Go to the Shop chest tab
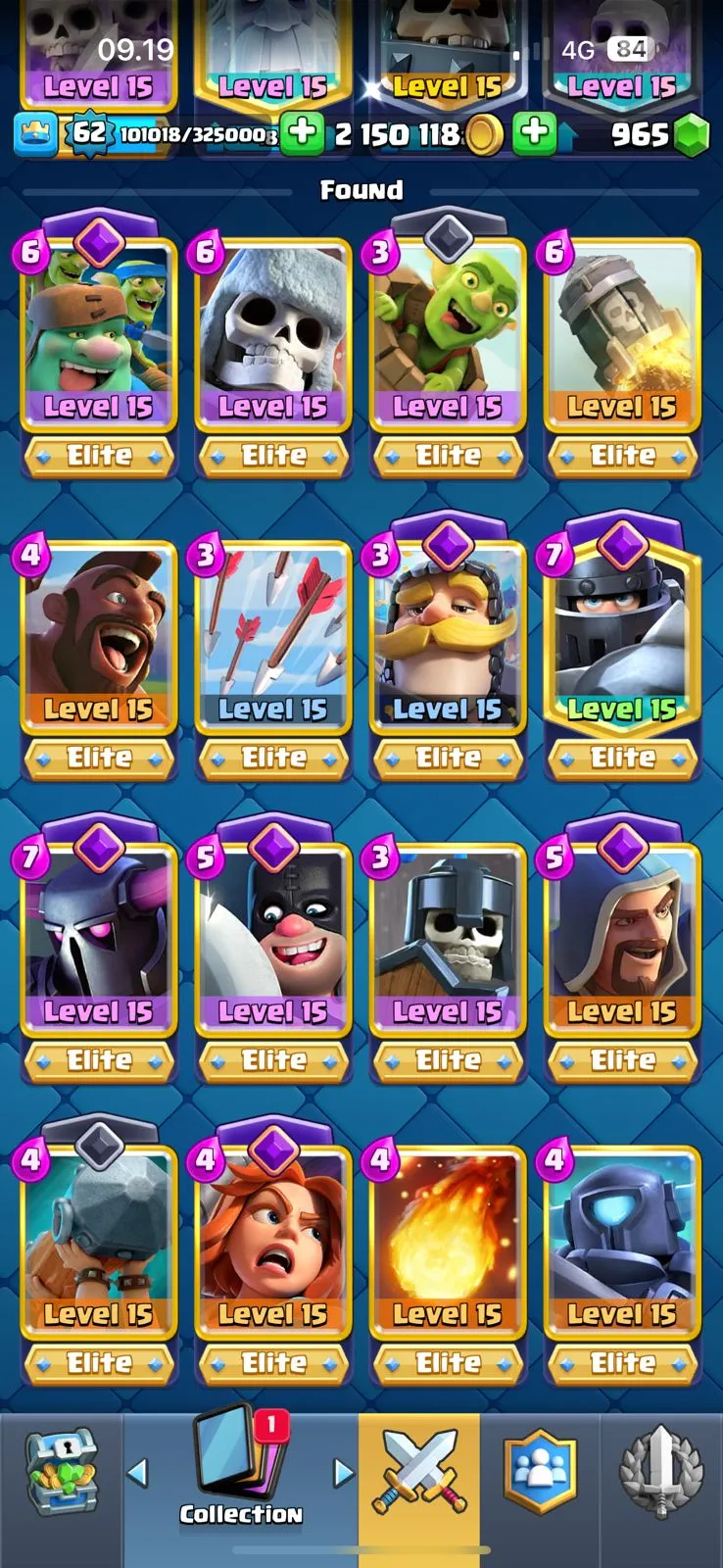 coord(61,1472)
